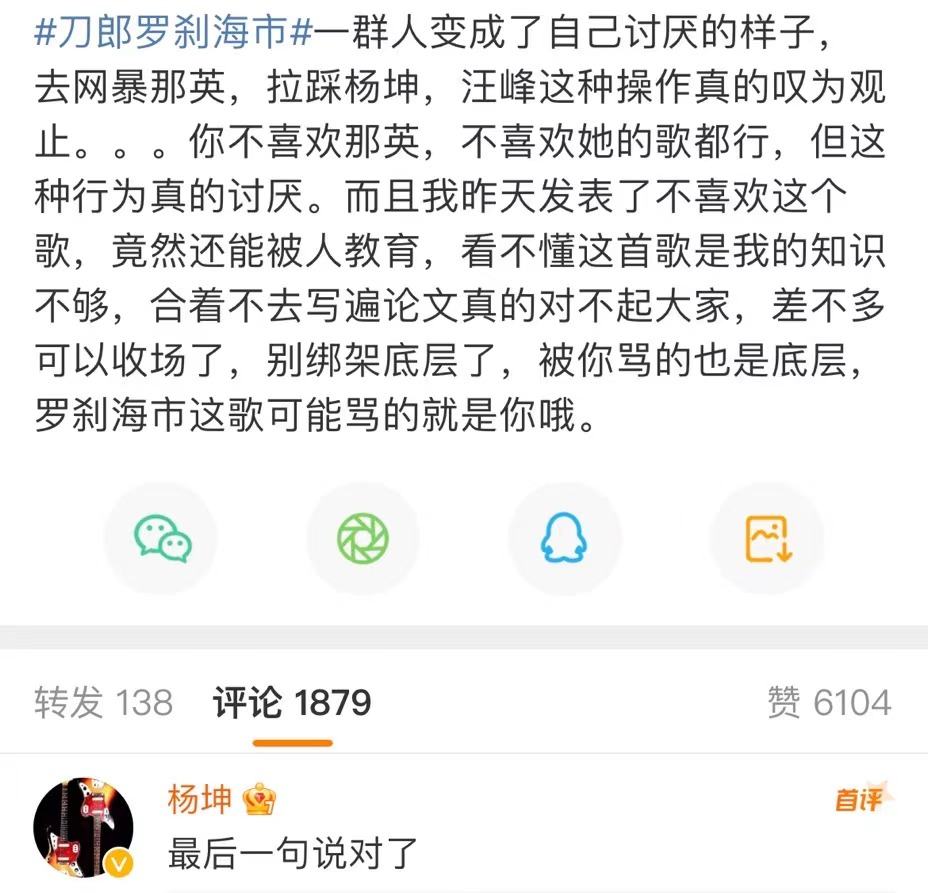Share to WeChat Moments
Viewport: 928px width, 893px height.
(x=363, y=539)
